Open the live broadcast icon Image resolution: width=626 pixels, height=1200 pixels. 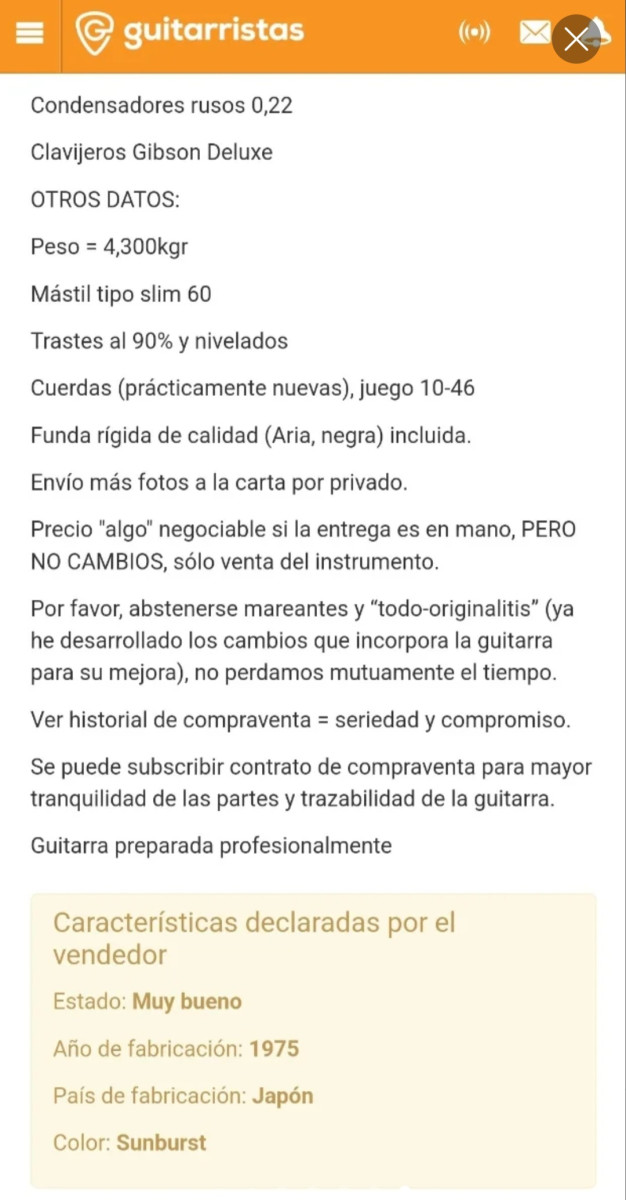[475, 34]
